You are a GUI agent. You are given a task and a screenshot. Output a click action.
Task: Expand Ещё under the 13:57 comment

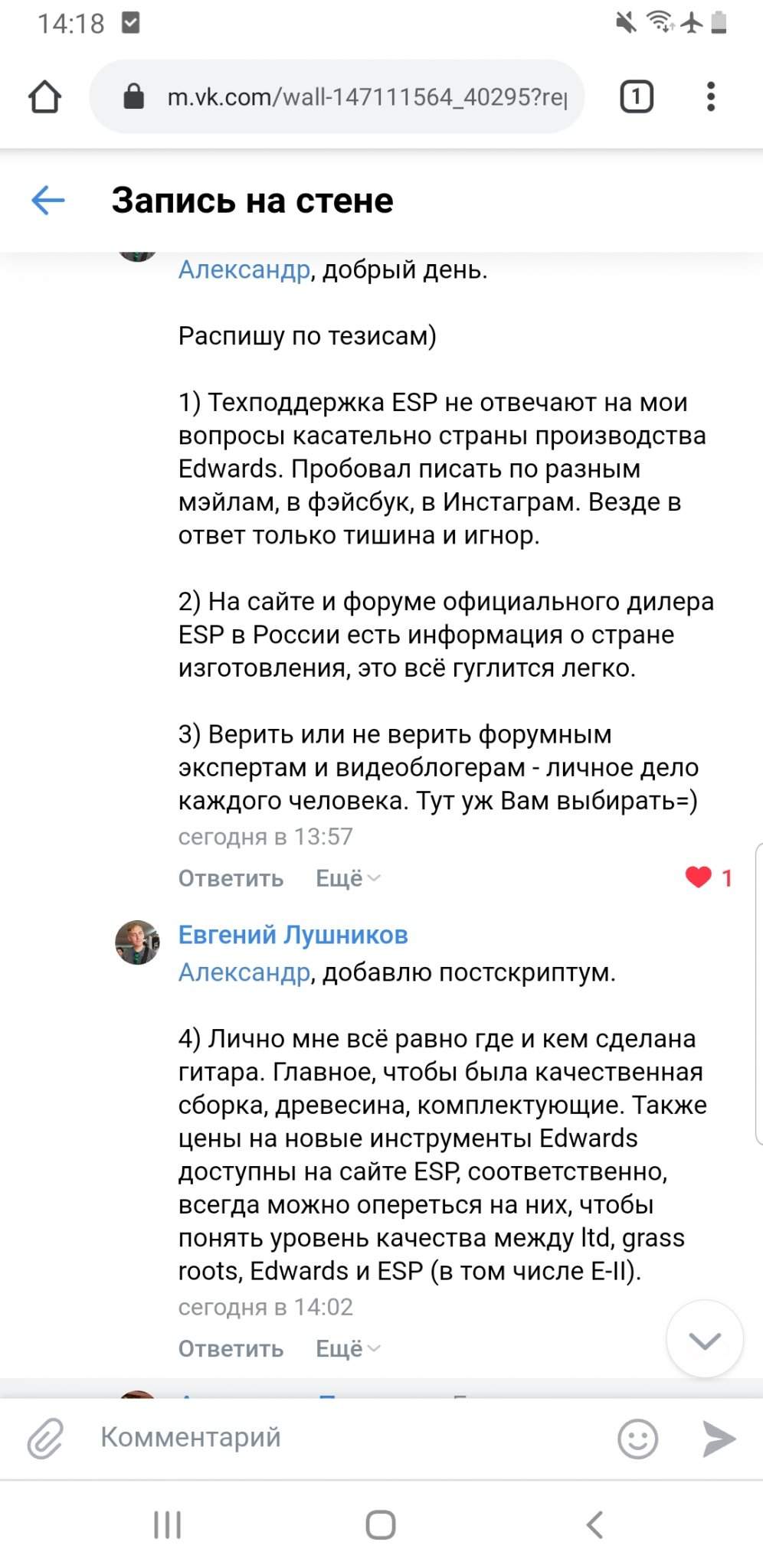(x=347, y=878)
